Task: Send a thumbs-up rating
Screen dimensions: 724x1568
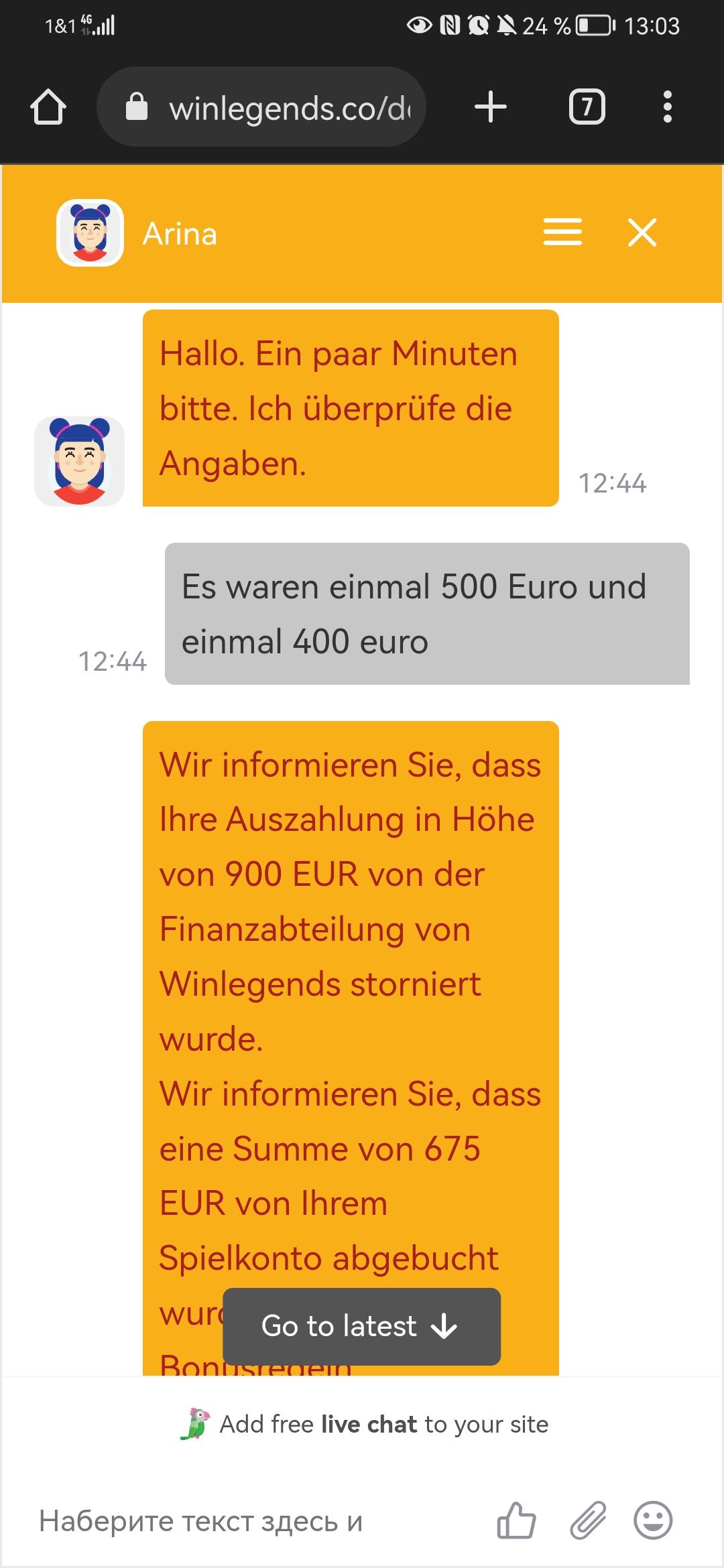Action: (516, 1520)
